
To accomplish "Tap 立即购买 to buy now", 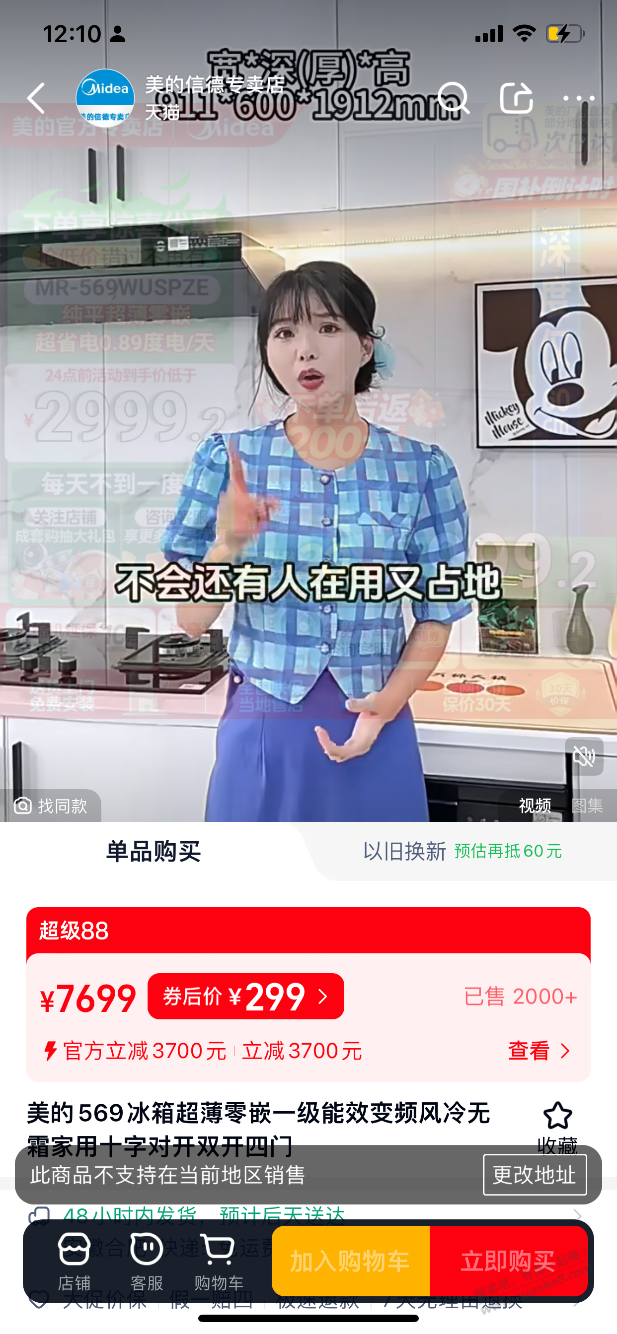I will (x=507, y=1262).
